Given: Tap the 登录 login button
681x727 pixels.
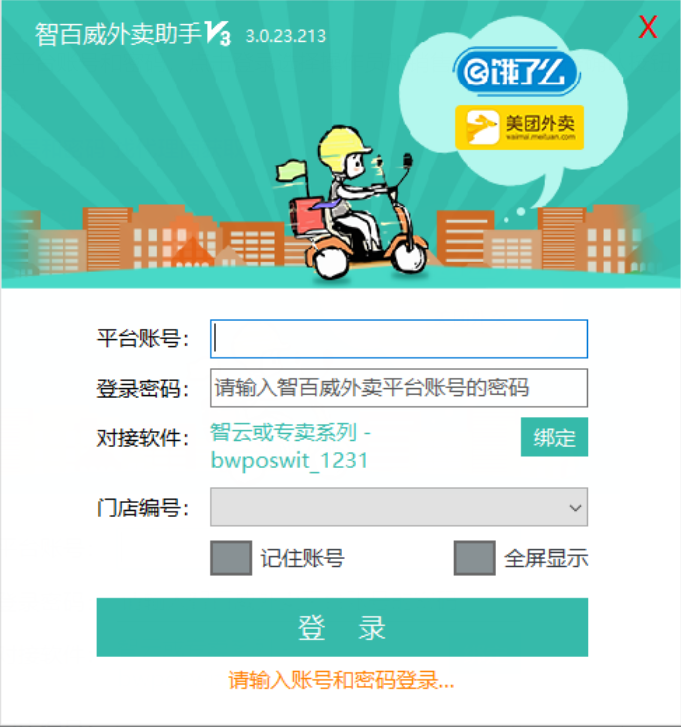Looking at the screenshot, I should click(342, 628).
